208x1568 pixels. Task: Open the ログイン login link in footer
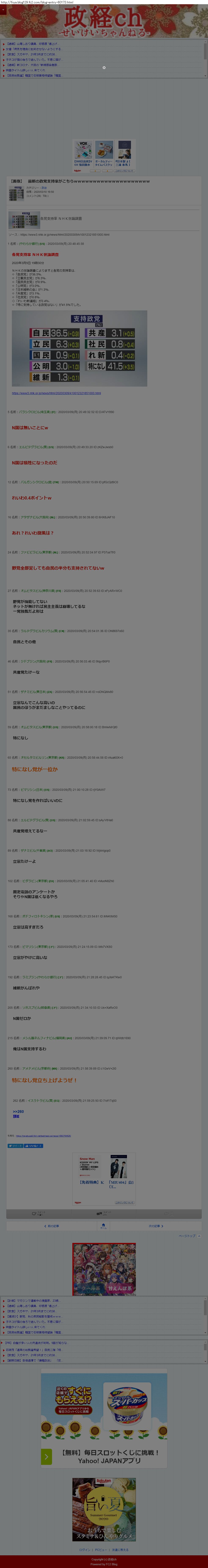(85, 1550)
